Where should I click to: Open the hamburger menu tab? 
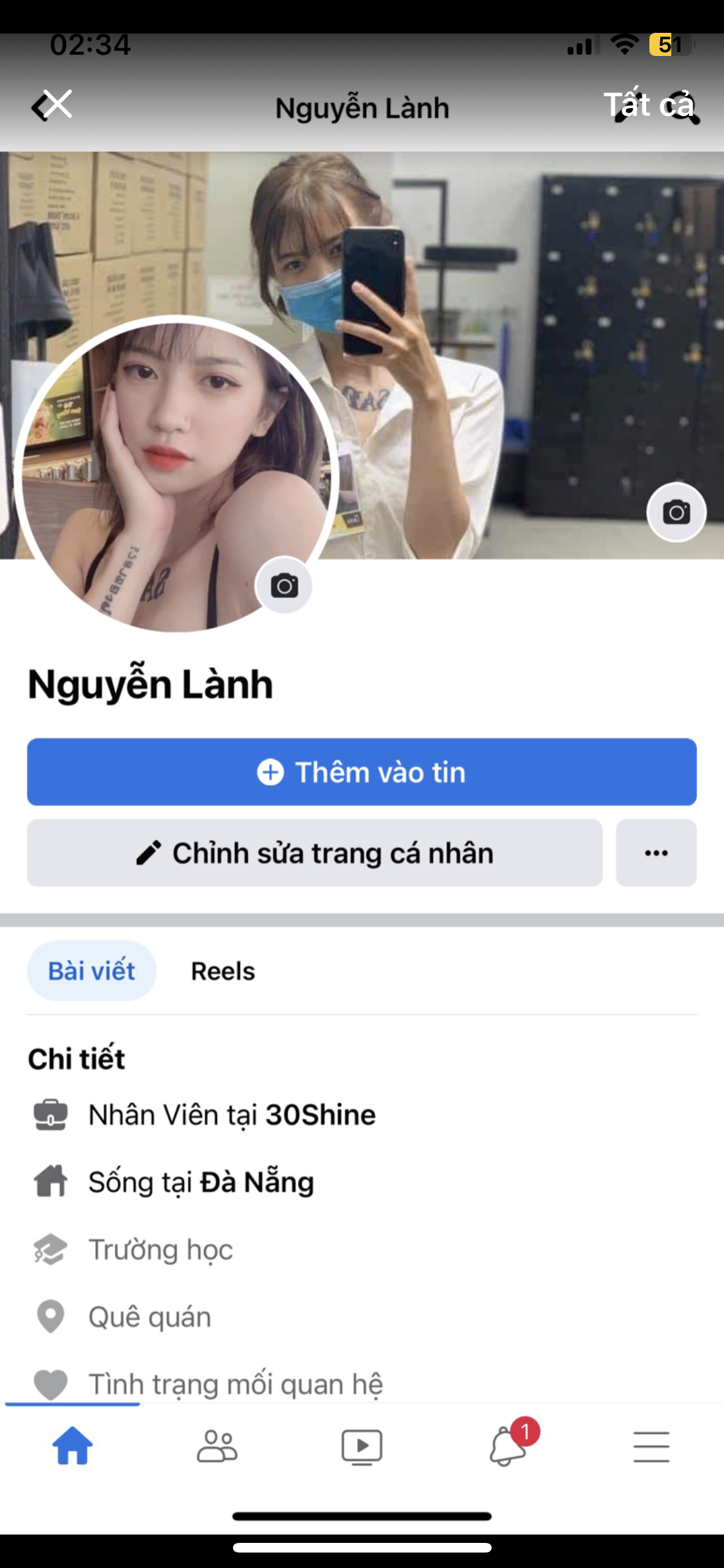[651, 1447]
